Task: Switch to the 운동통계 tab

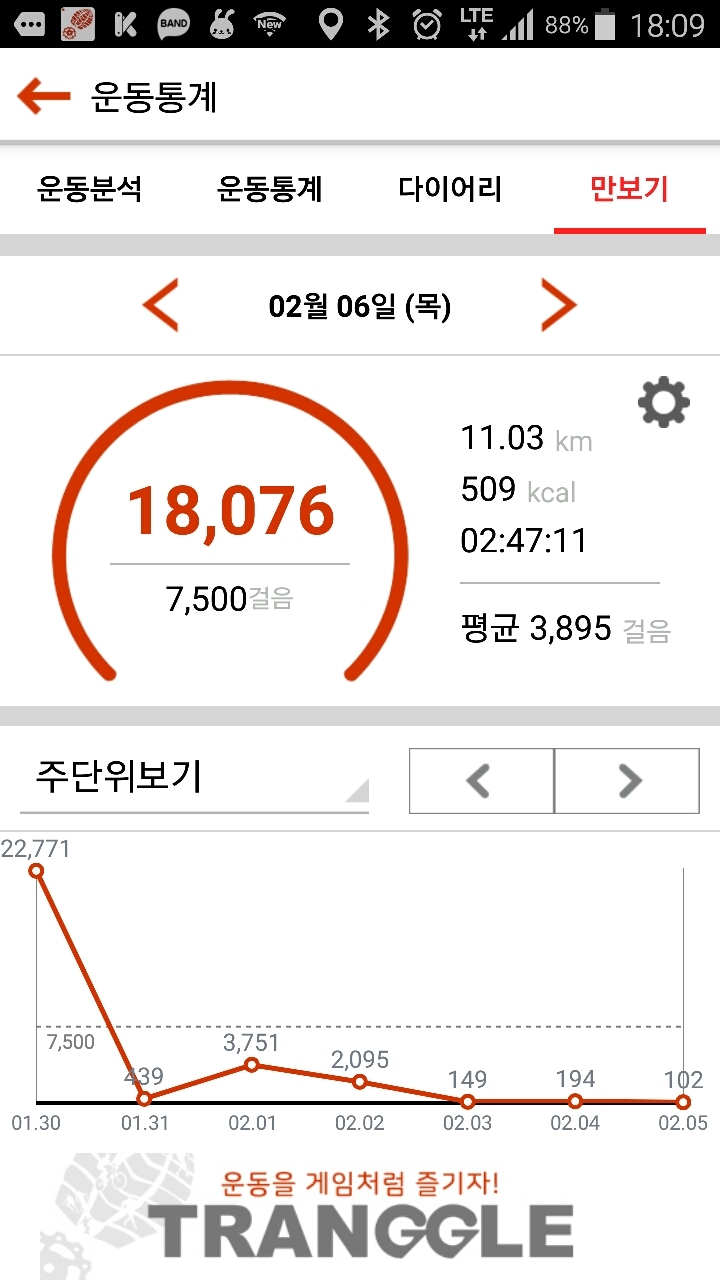Action: [x=270, y=188]
